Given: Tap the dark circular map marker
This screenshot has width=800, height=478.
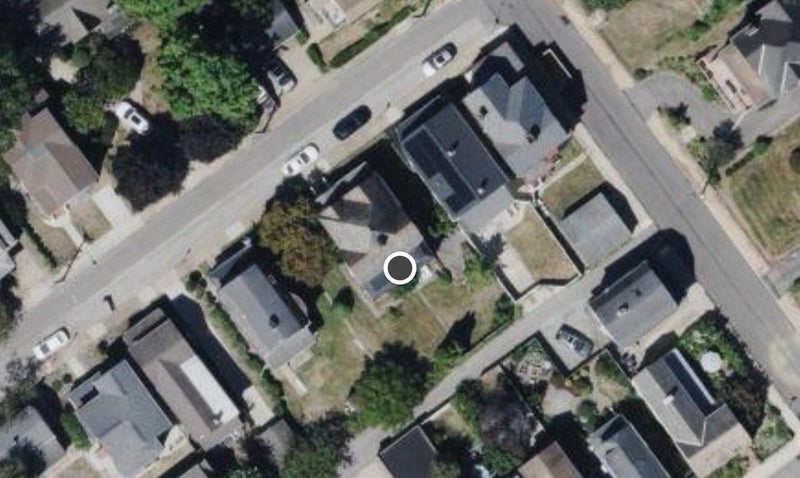Looking at the screenshot, I should 400,268.
